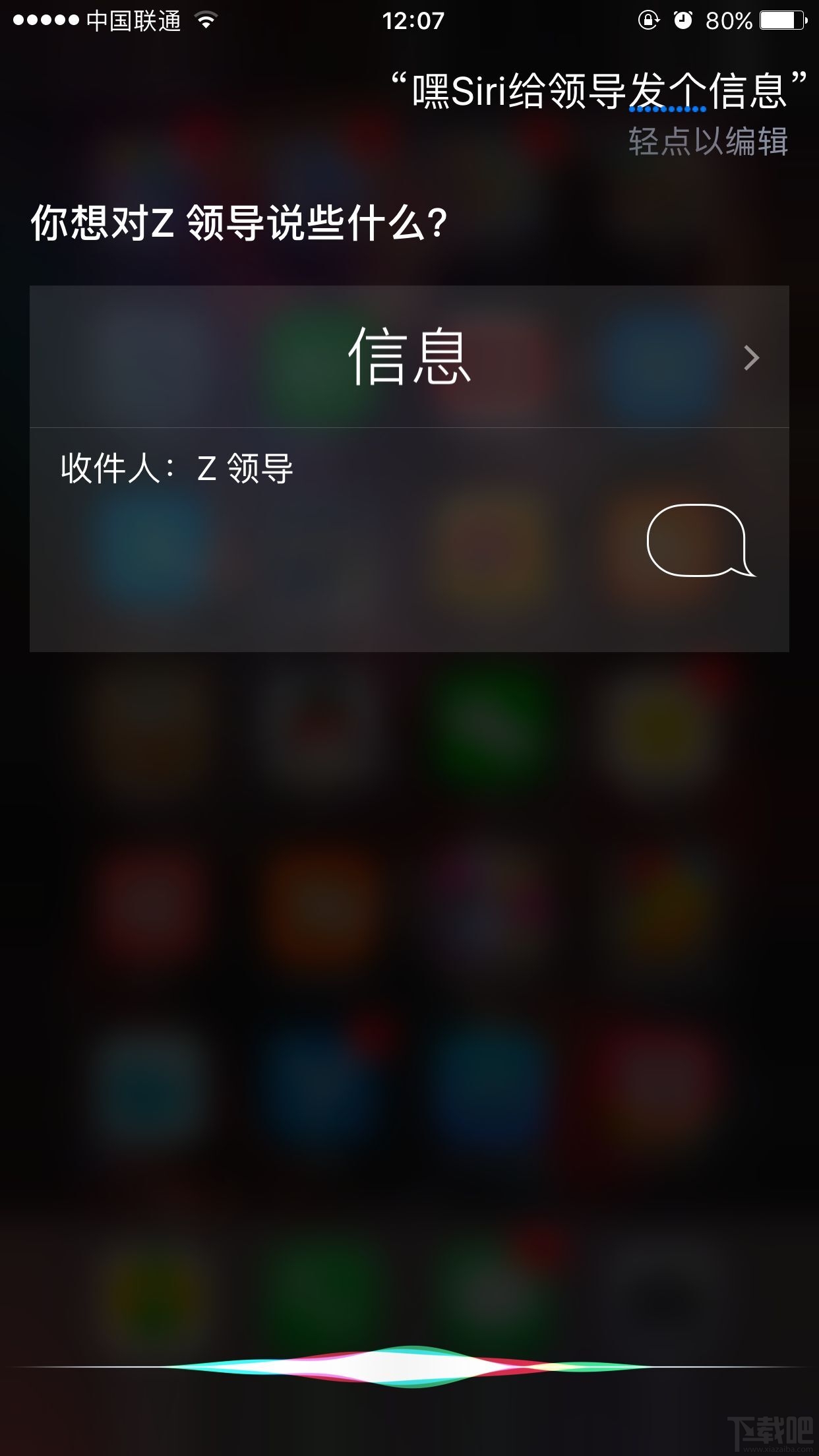Tap 轻点以编辑 to edit the query
This screenshot has height=1456, width=819.
(x=706, y=140)
